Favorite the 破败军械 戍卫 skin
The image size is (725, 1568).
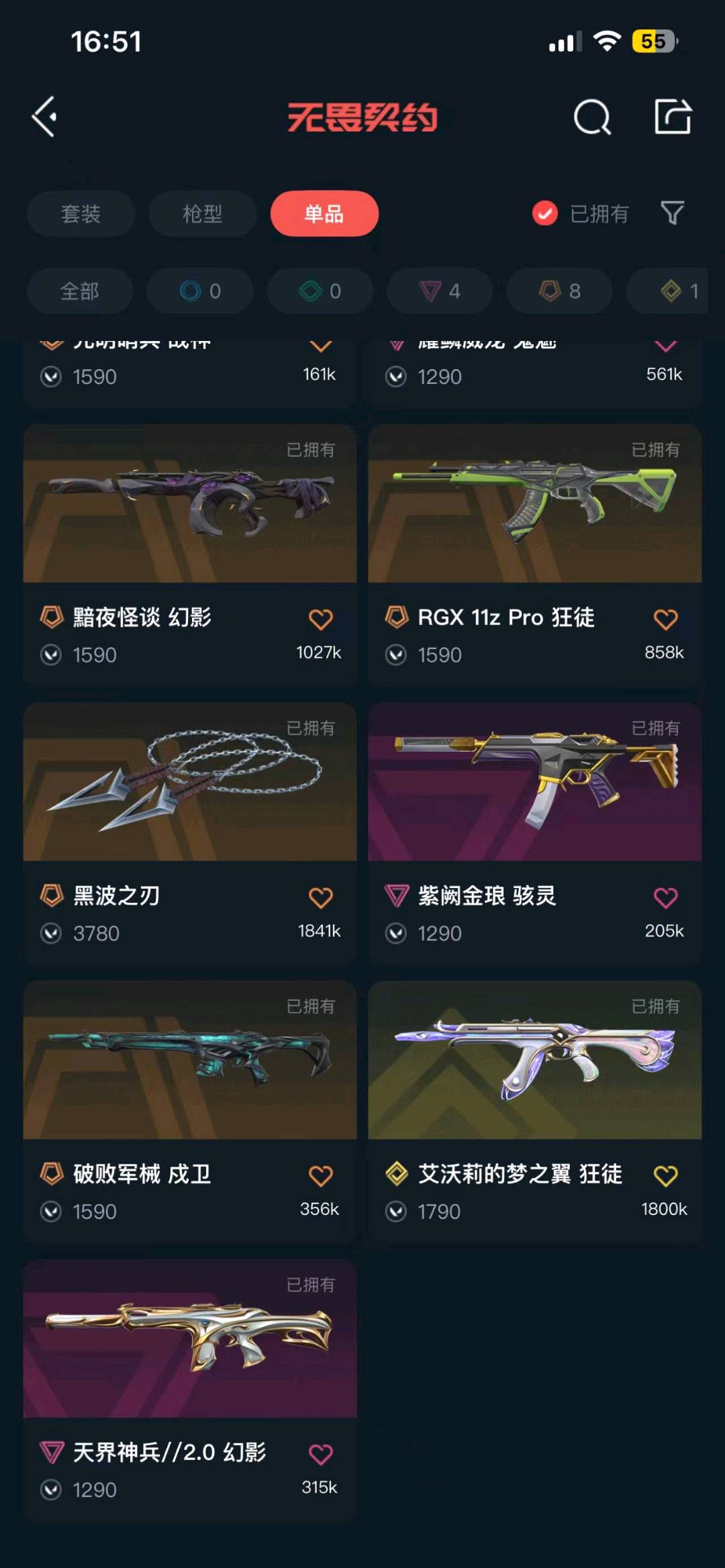(321, 1176)
